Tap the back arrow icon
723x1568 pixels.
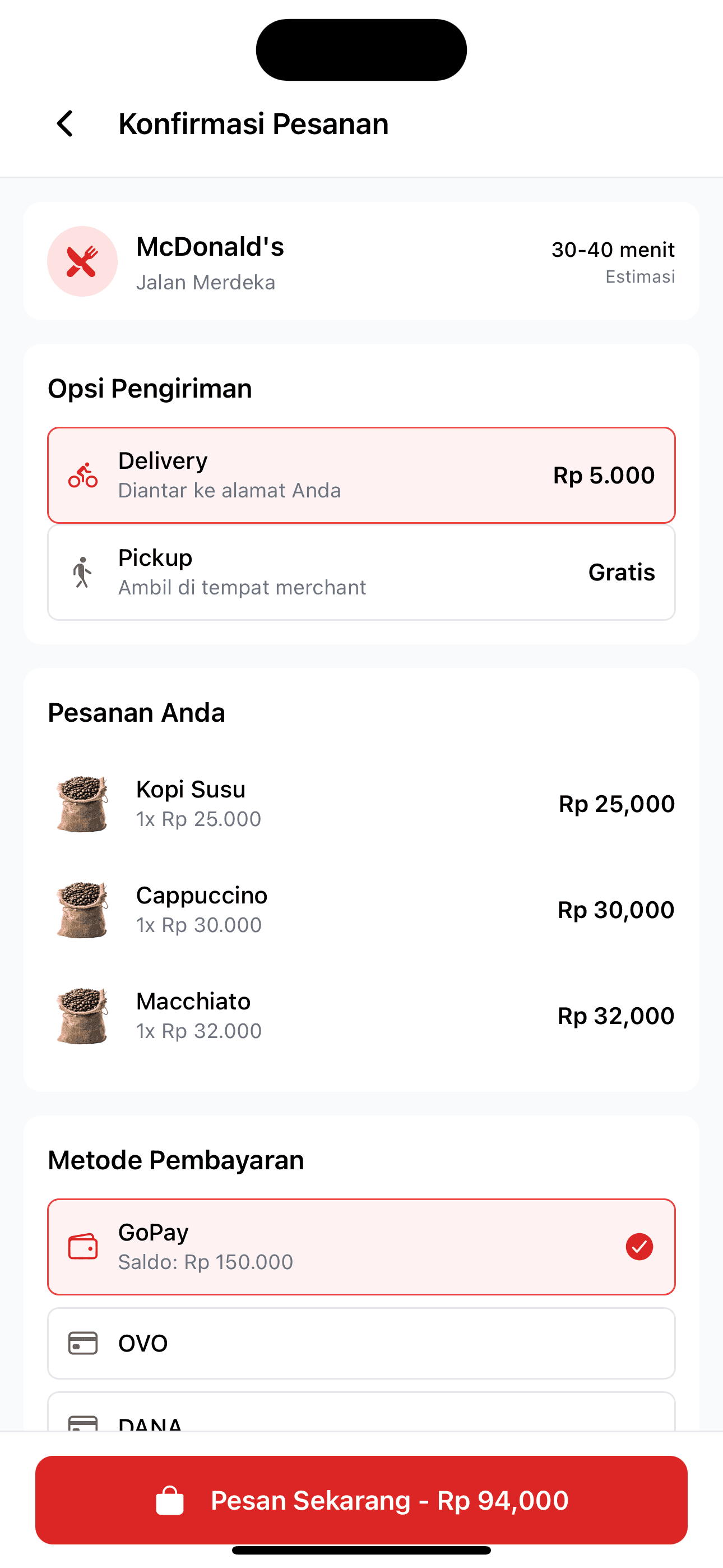point(65,123)
